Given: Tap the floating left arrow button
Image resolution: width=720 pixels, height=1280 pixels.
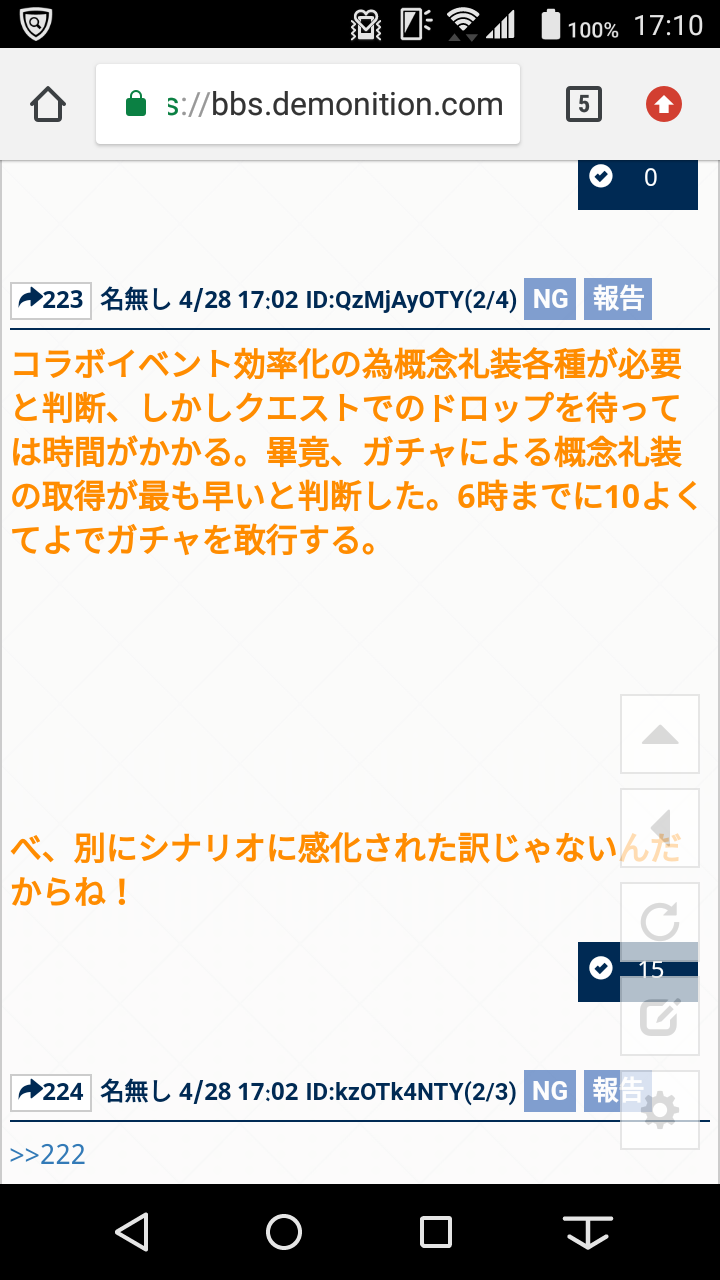Looking at the screenshot, I should point(660,828).
